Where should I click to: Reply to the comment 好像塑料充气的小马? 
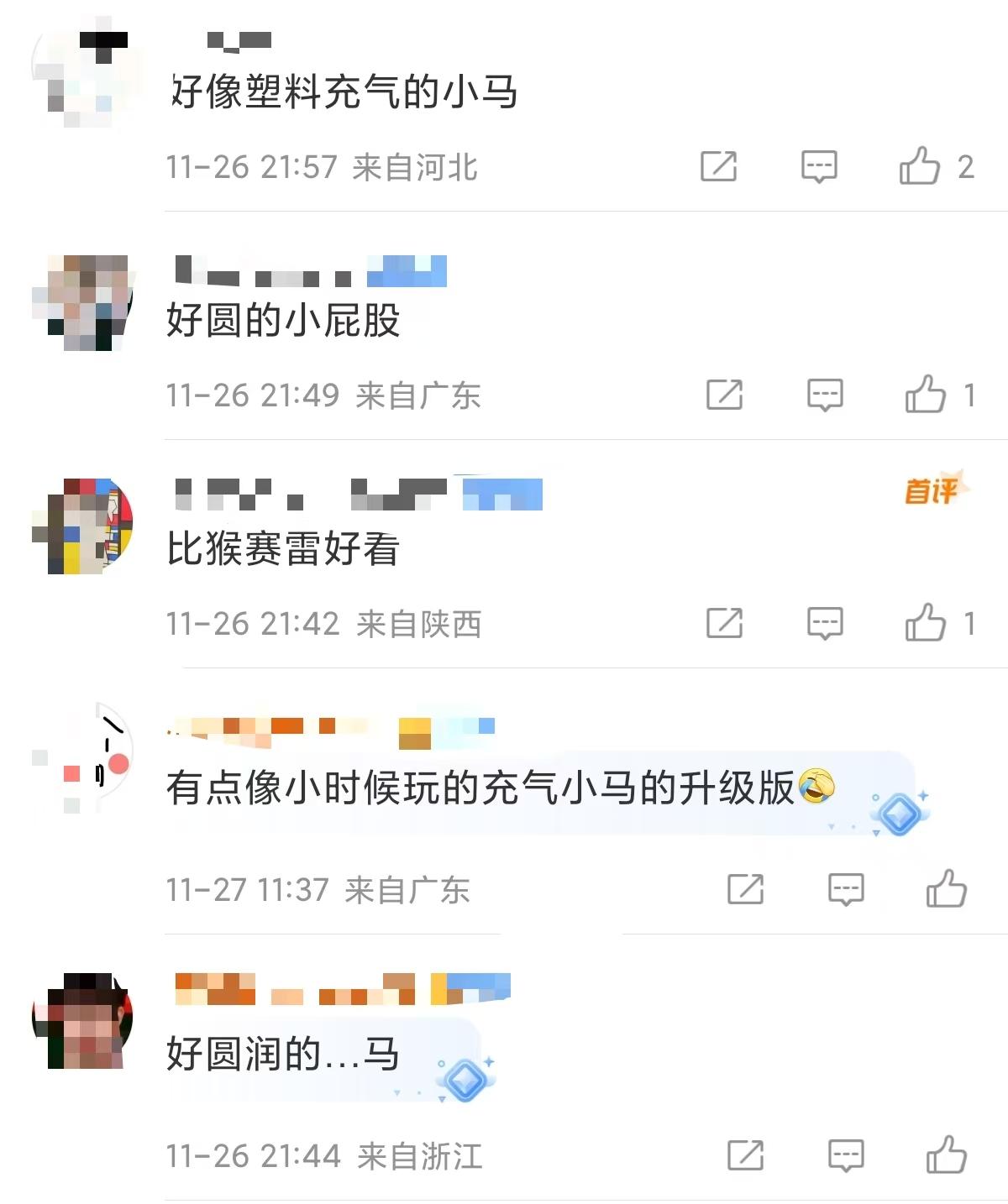click(818, 166)
